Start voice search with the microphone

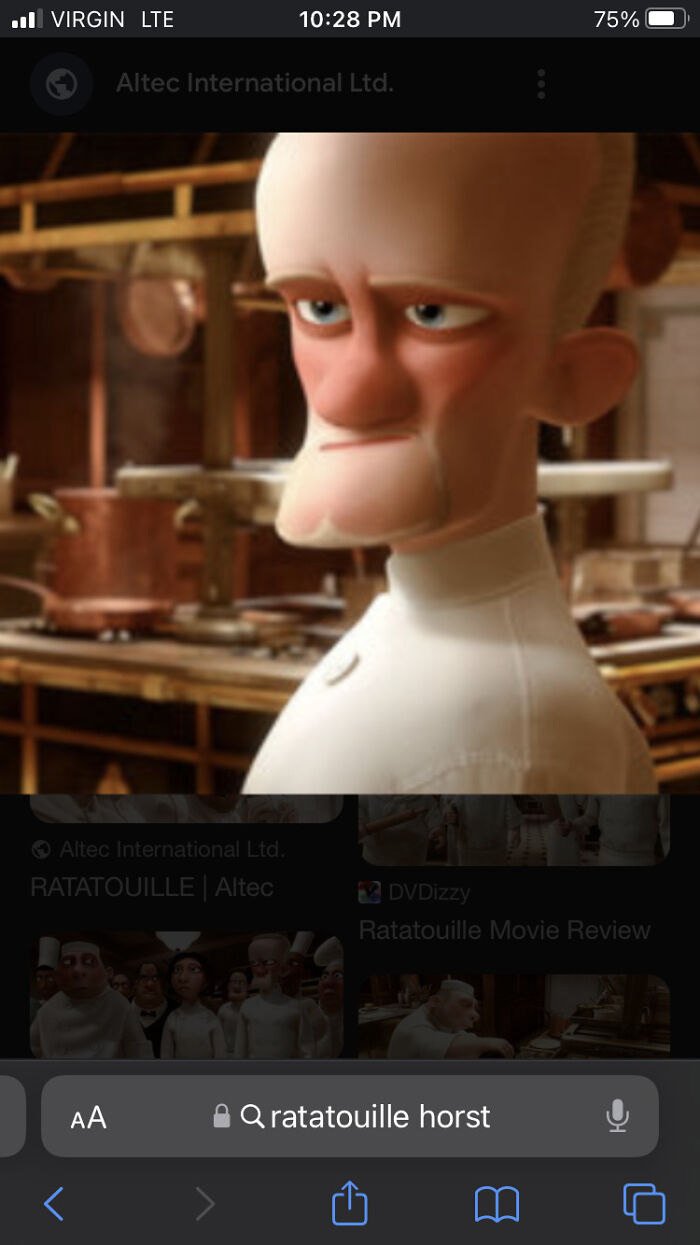tap(618, 1116)
